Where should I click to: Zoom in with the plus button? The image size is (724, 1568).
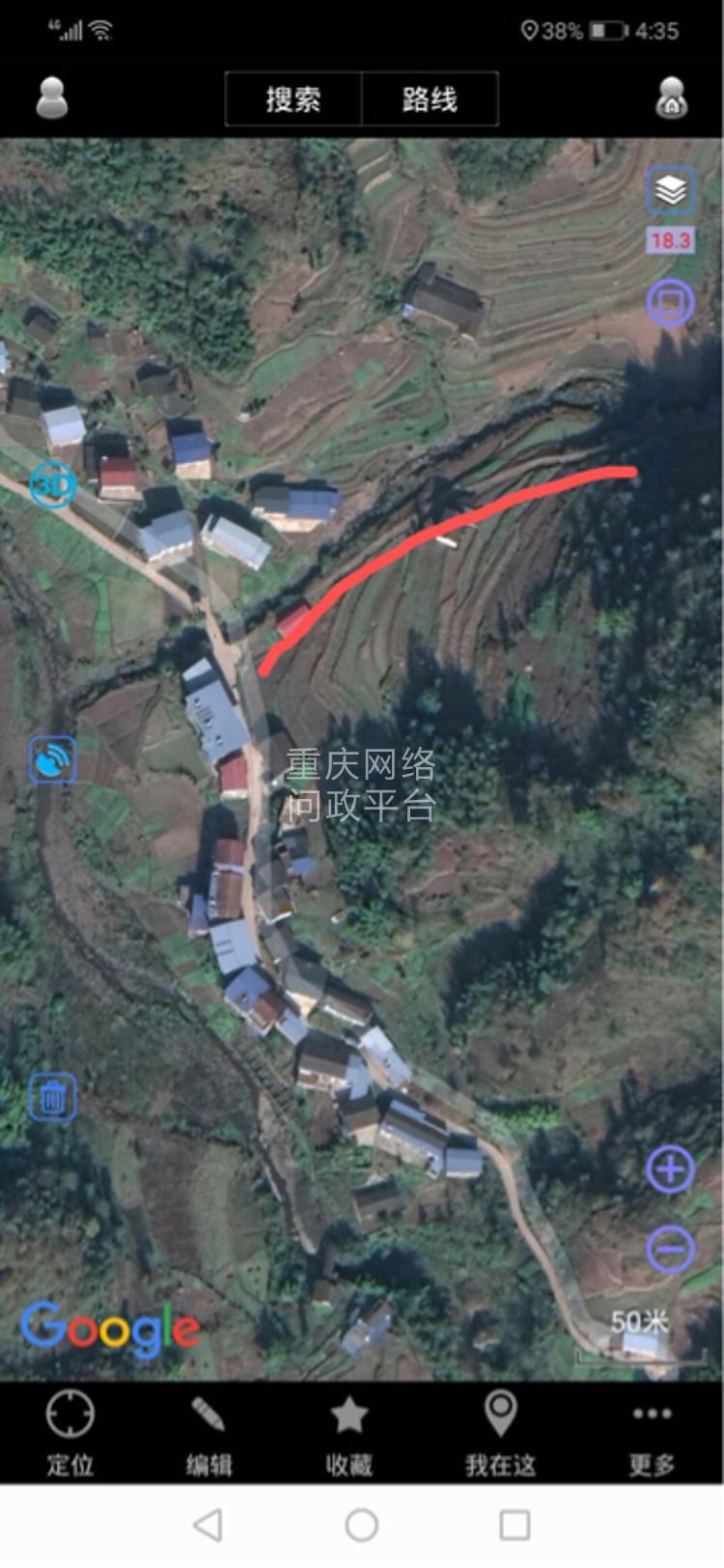tap(670, 1169)
